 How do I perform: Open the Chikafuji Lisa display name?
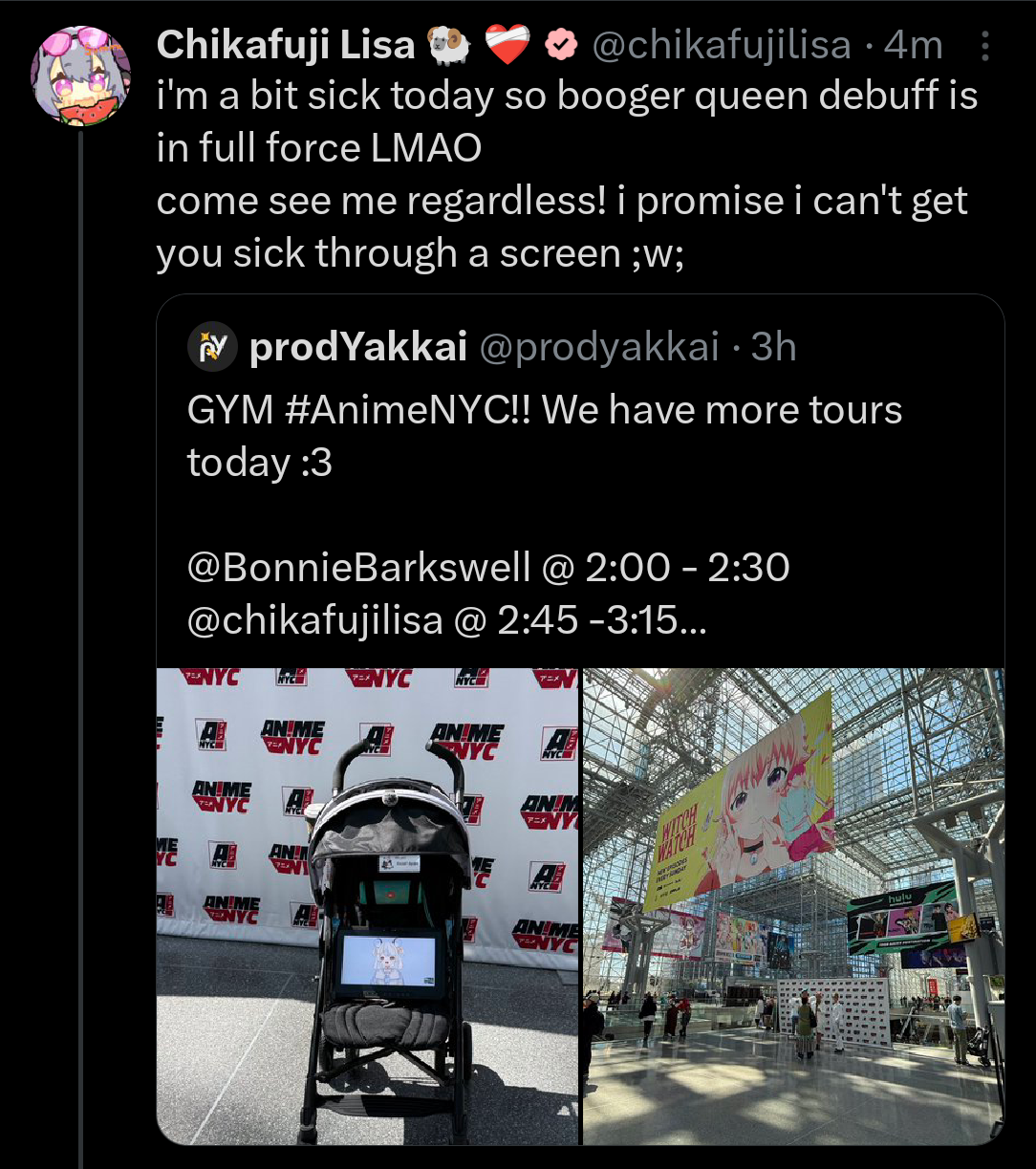[285, 45]
